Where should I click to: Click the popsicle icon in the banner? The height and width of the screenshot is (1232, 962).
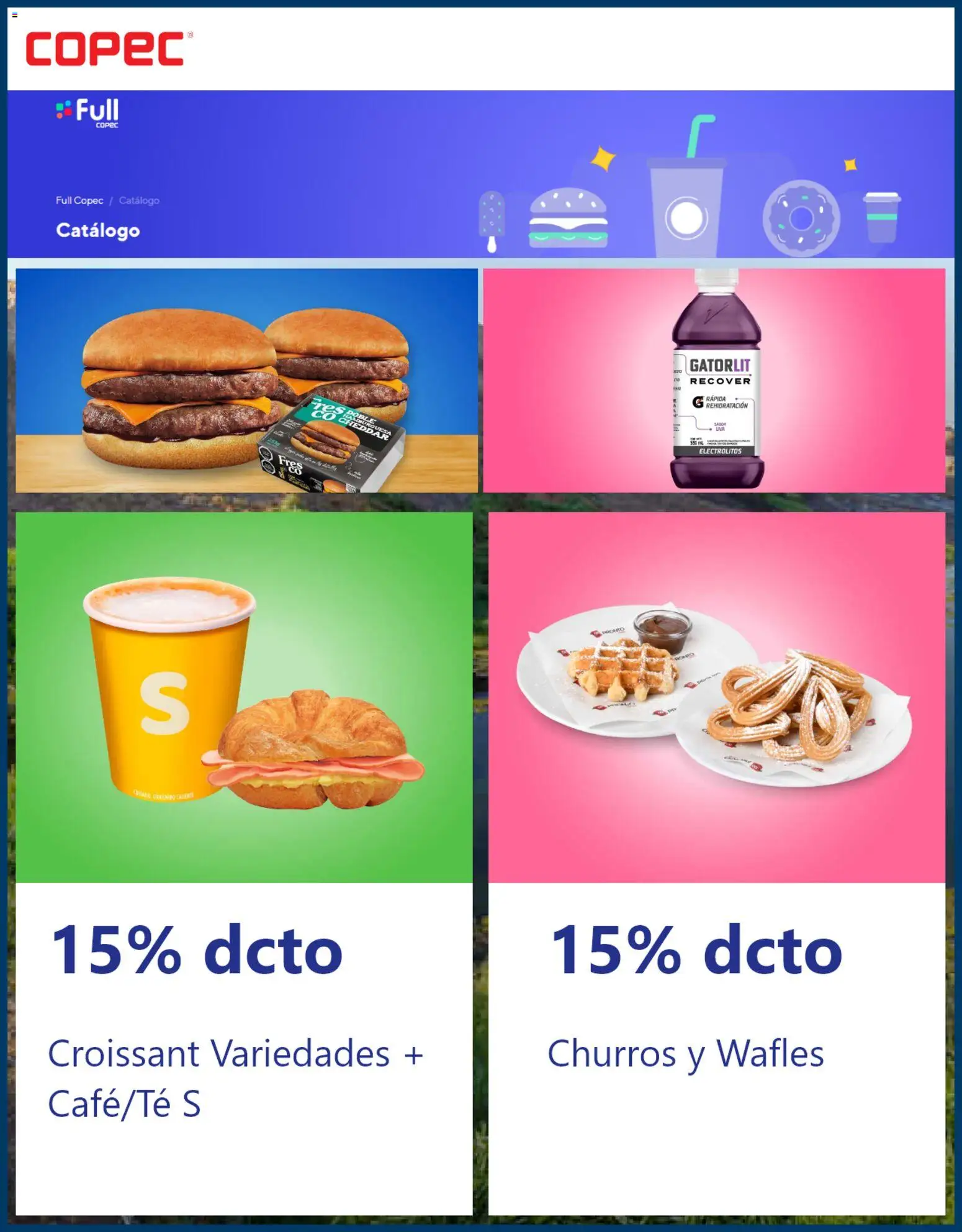(x=491, y=217)
